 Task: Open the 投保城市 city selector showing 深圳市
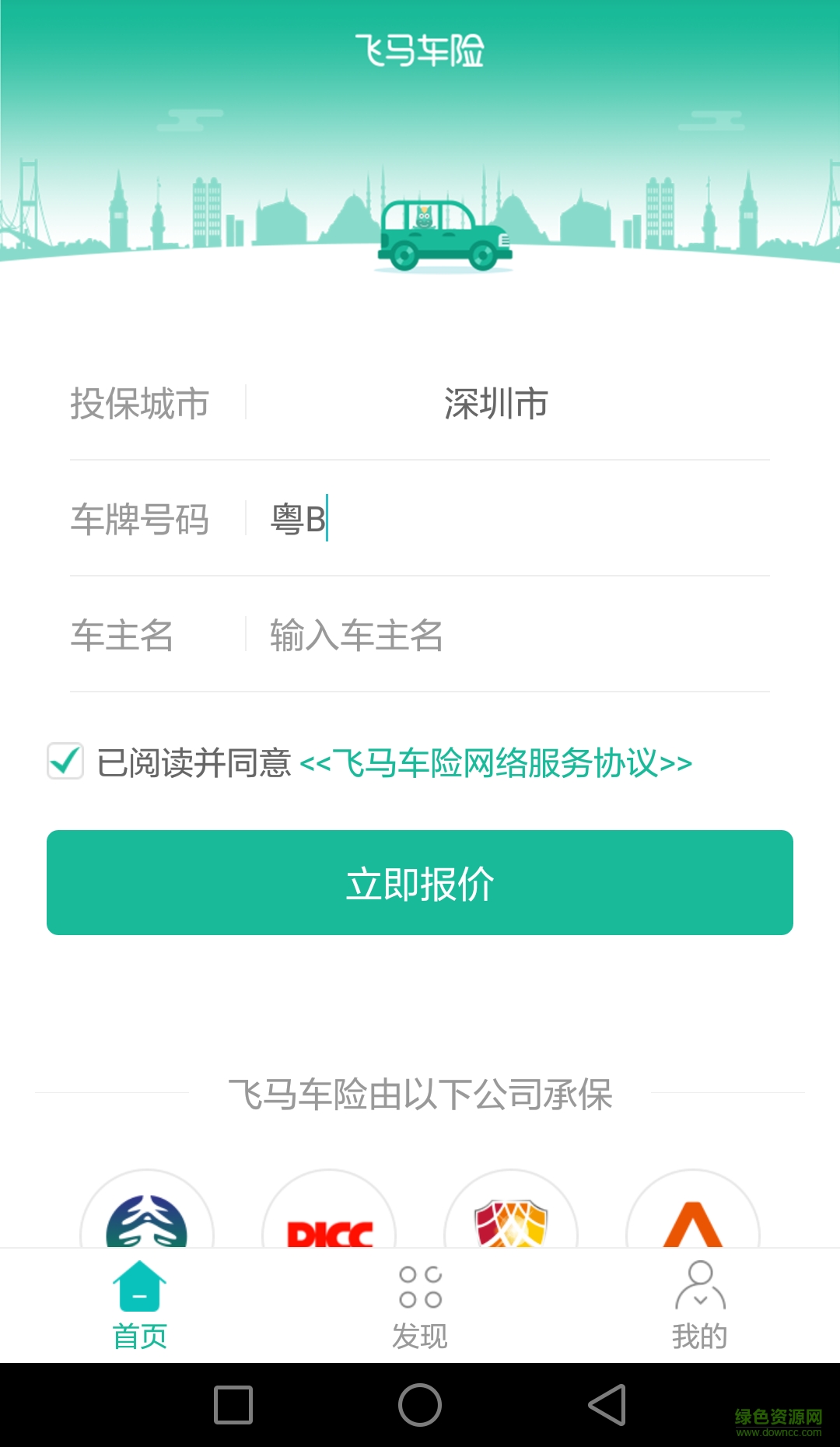click(x=494, y=403)
